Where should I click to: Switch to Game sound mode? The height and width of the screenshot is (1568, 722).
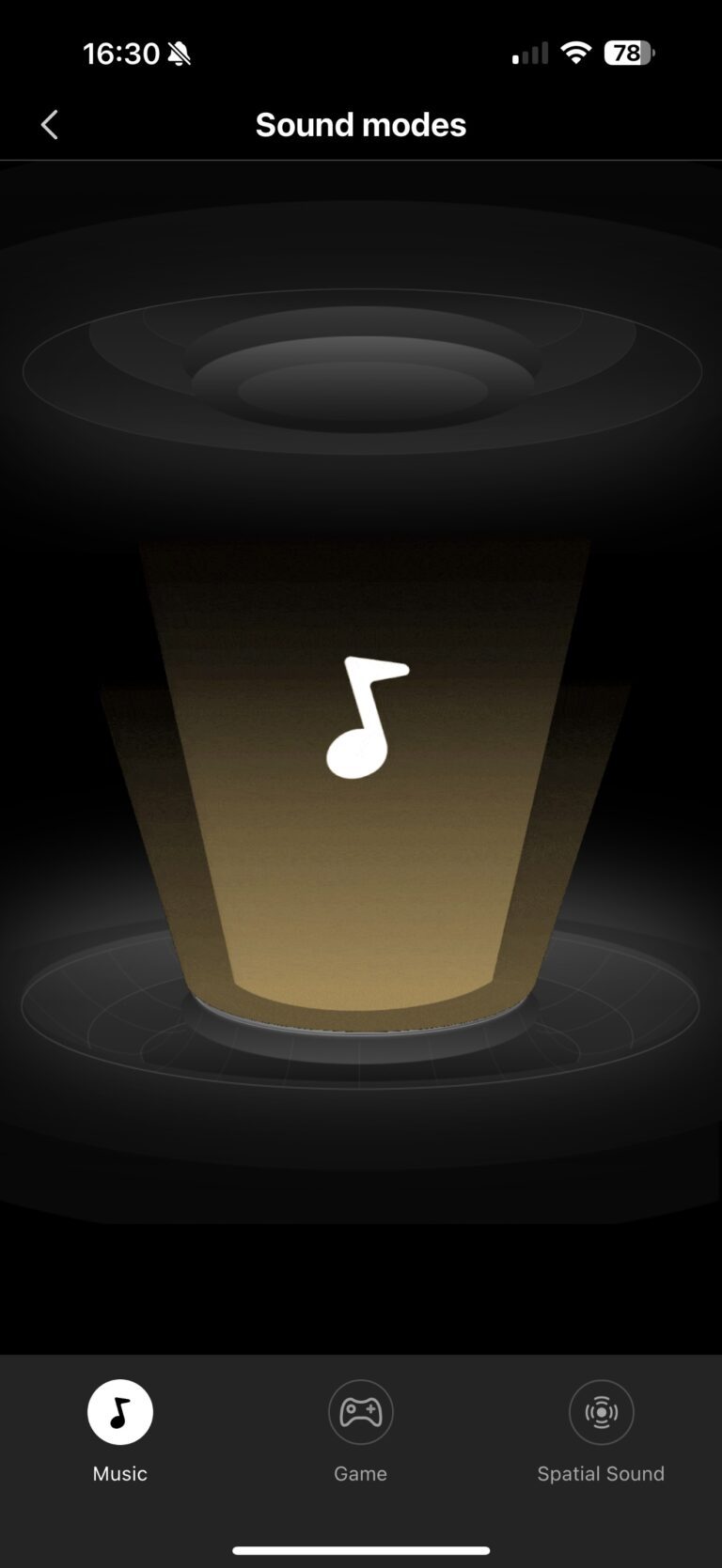(x=361, y=1413)
